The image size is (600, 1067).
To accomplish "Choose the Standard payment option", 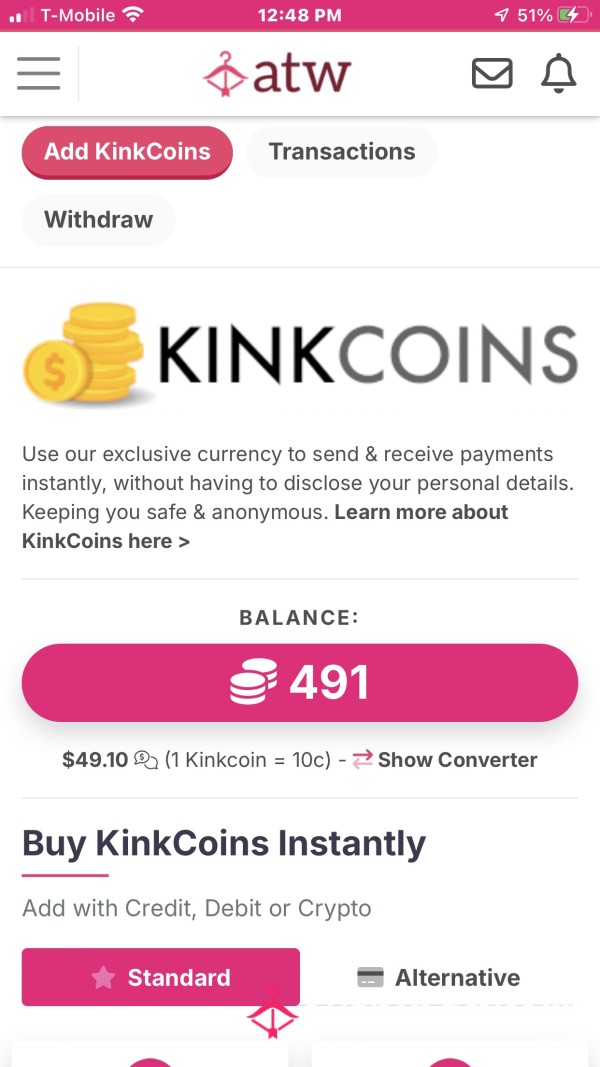I will pyautogui.click(x=161, y=977).
